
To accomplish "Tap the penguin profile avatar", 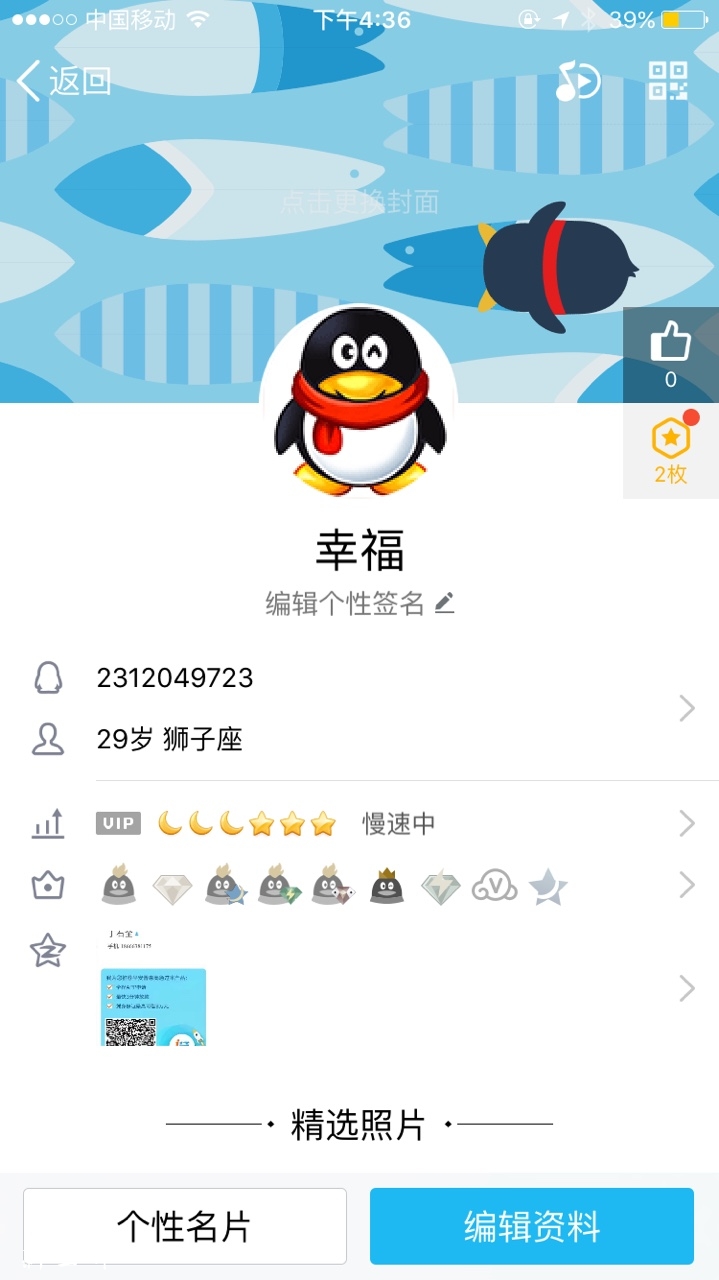I will coord(359,402).
